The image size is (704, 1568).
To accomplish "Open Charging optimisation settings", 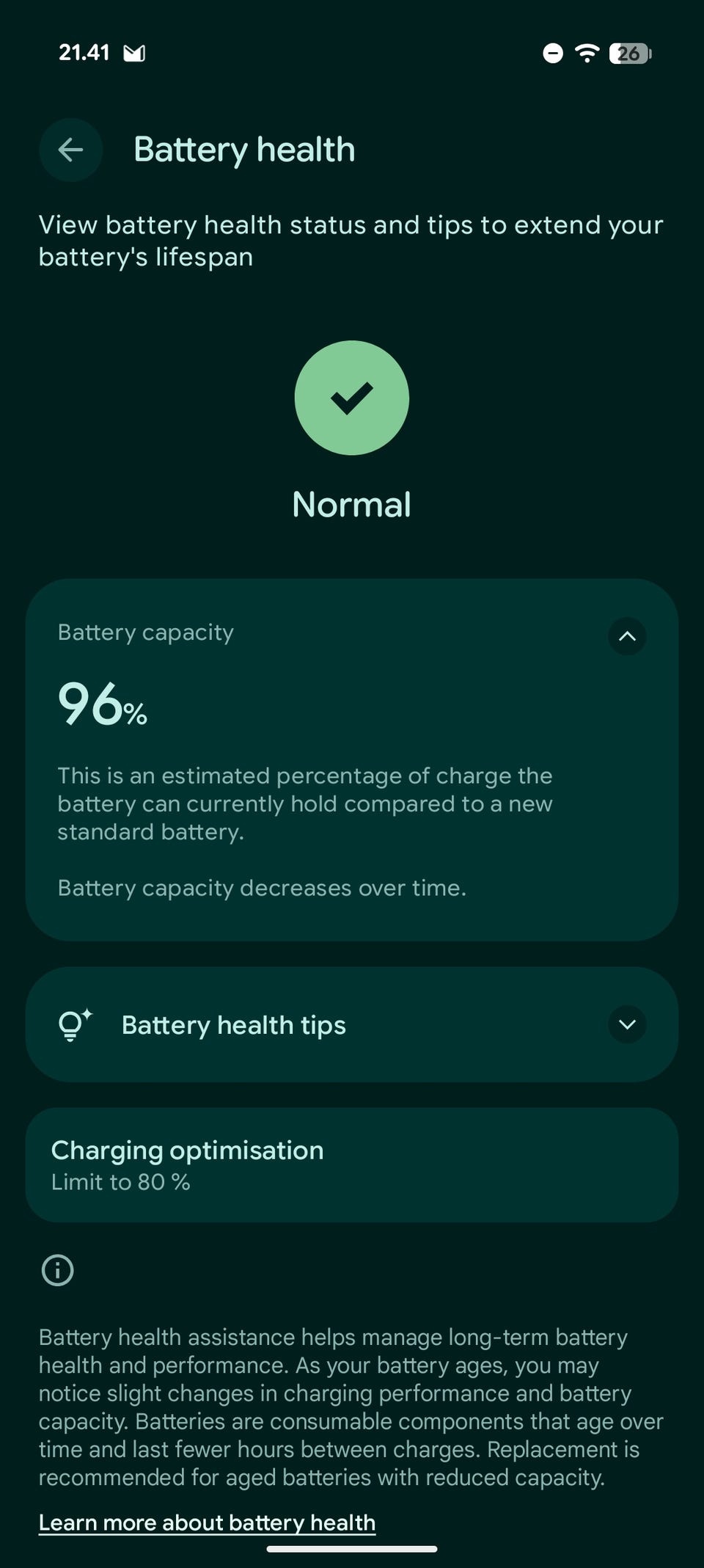I will coord(352,1165).
